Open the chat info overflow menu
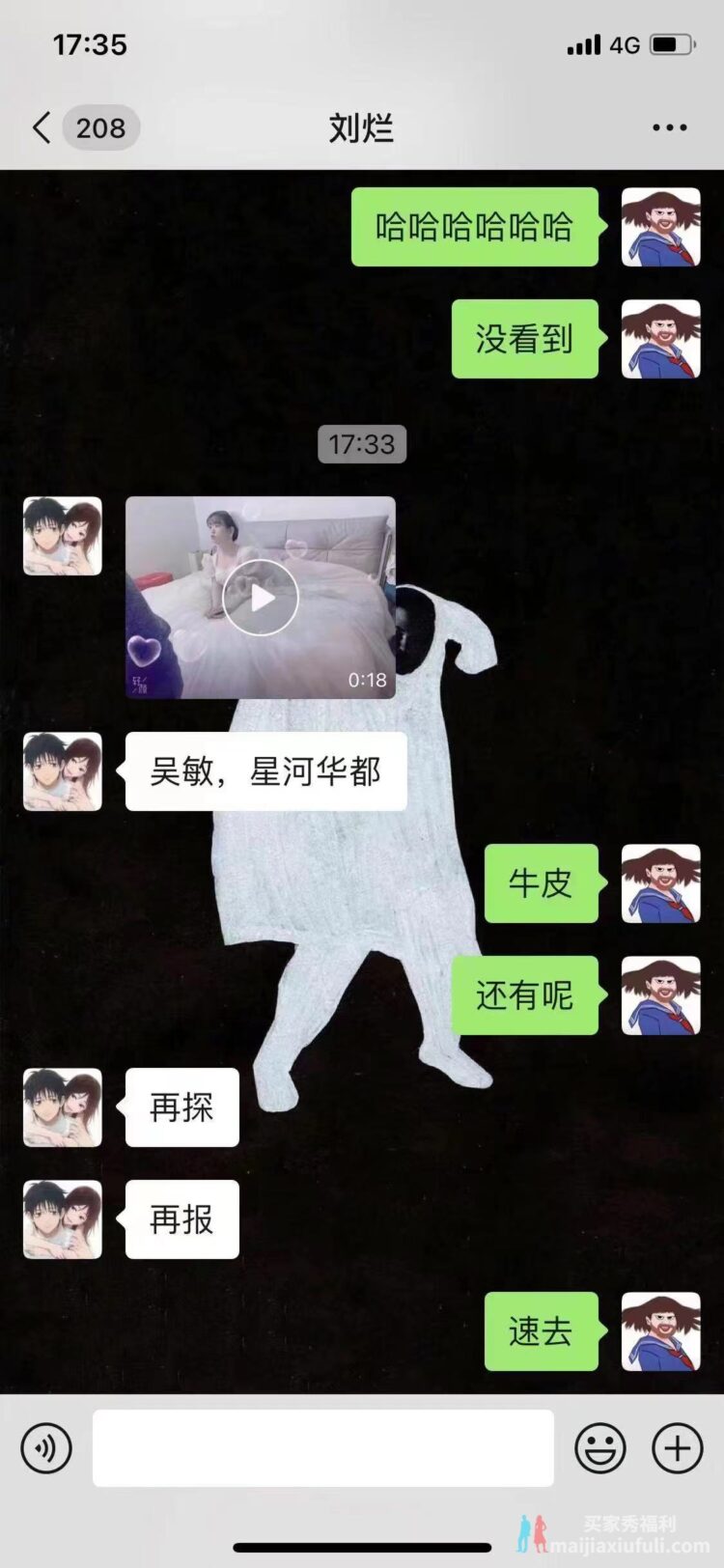This screenshot has width=724, height=1568. tap(669, 127)
